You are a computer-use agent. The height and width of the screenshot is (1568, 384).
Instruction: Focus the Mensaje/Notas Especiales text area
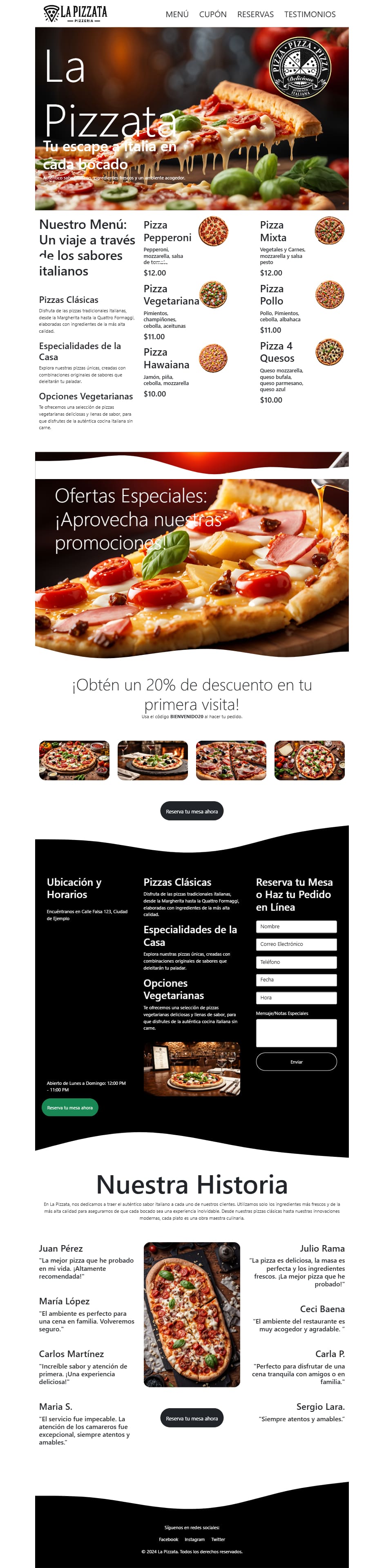296,1033
